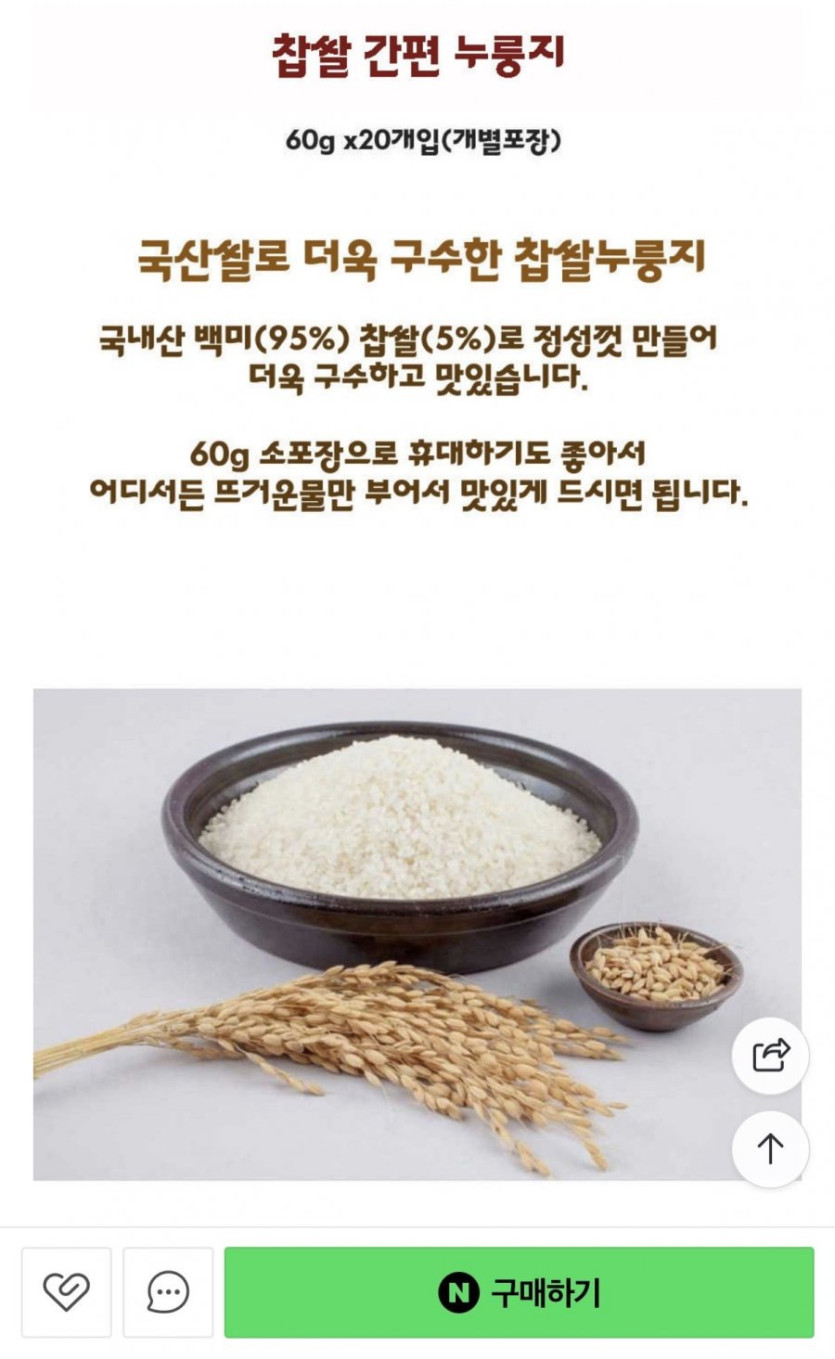This screenshot has height=1359, width=835.
Task: Open the chat inquiry speech bubble
Action: tap(168, 1292)
